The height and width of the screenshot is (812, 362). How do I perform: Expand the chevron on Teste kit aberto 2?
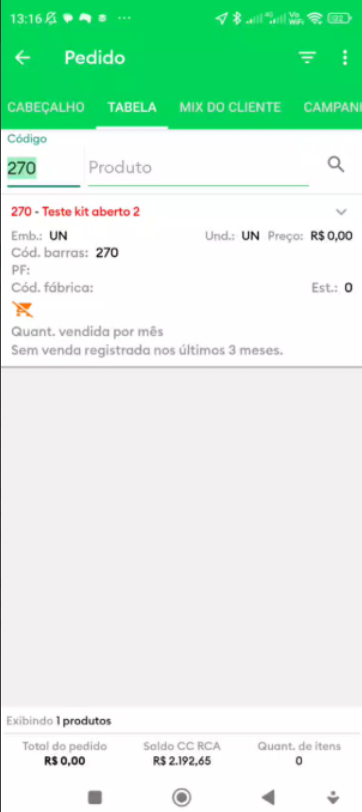click(341, 212)
